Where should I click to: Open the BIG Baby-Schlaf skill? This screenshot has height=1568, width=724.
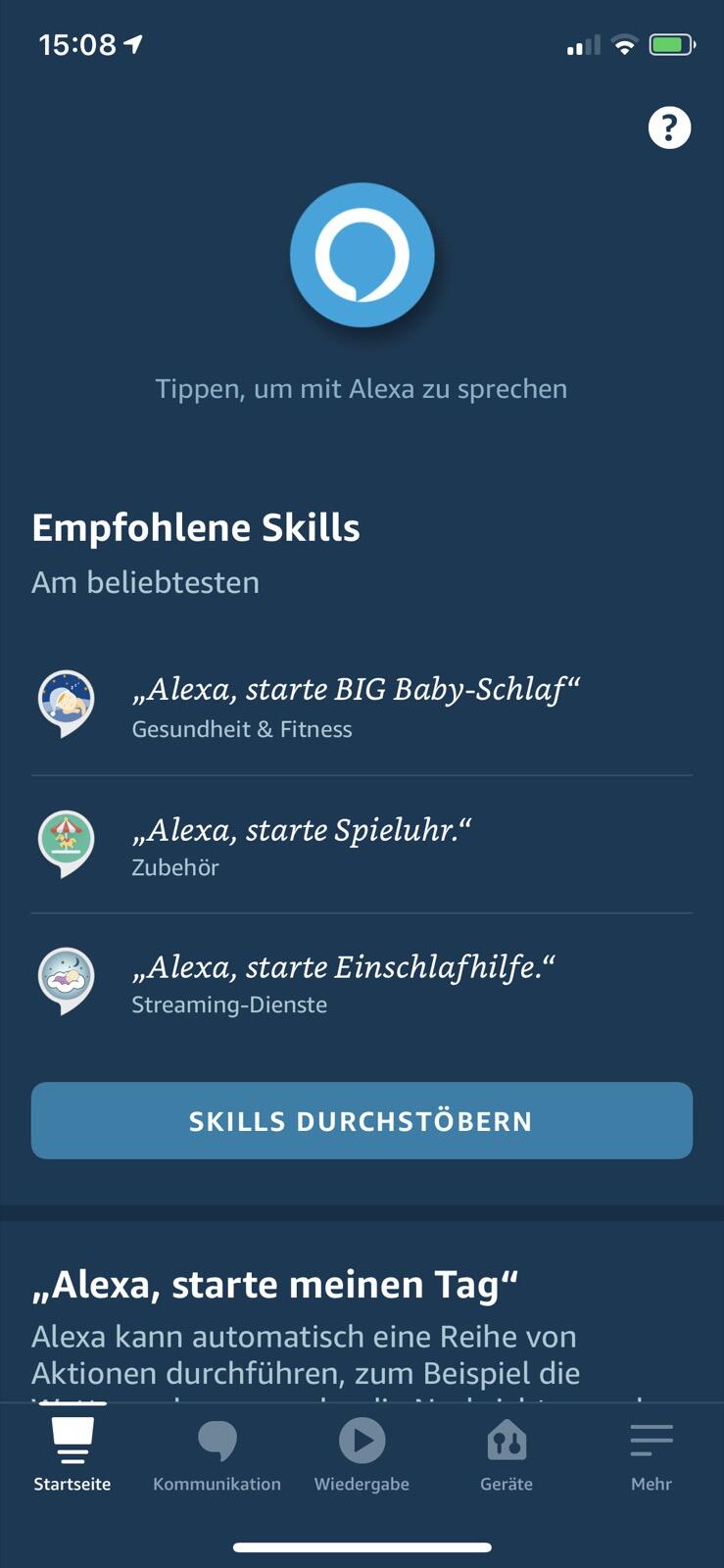356,705
